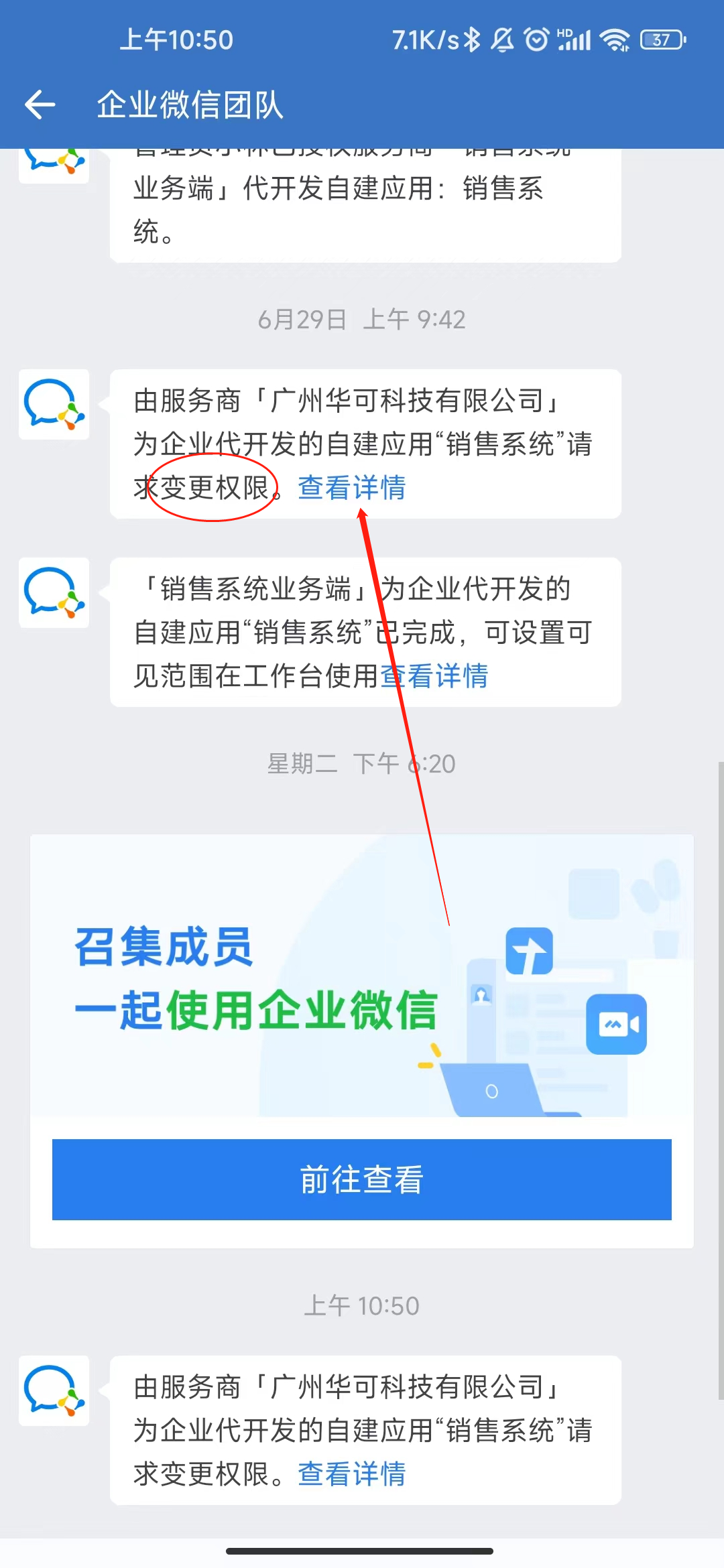Viewport: 724px width, 1568px height.
Task: Open 查看详情 link in 销售系统业务端 completed message
Action: 435,676
